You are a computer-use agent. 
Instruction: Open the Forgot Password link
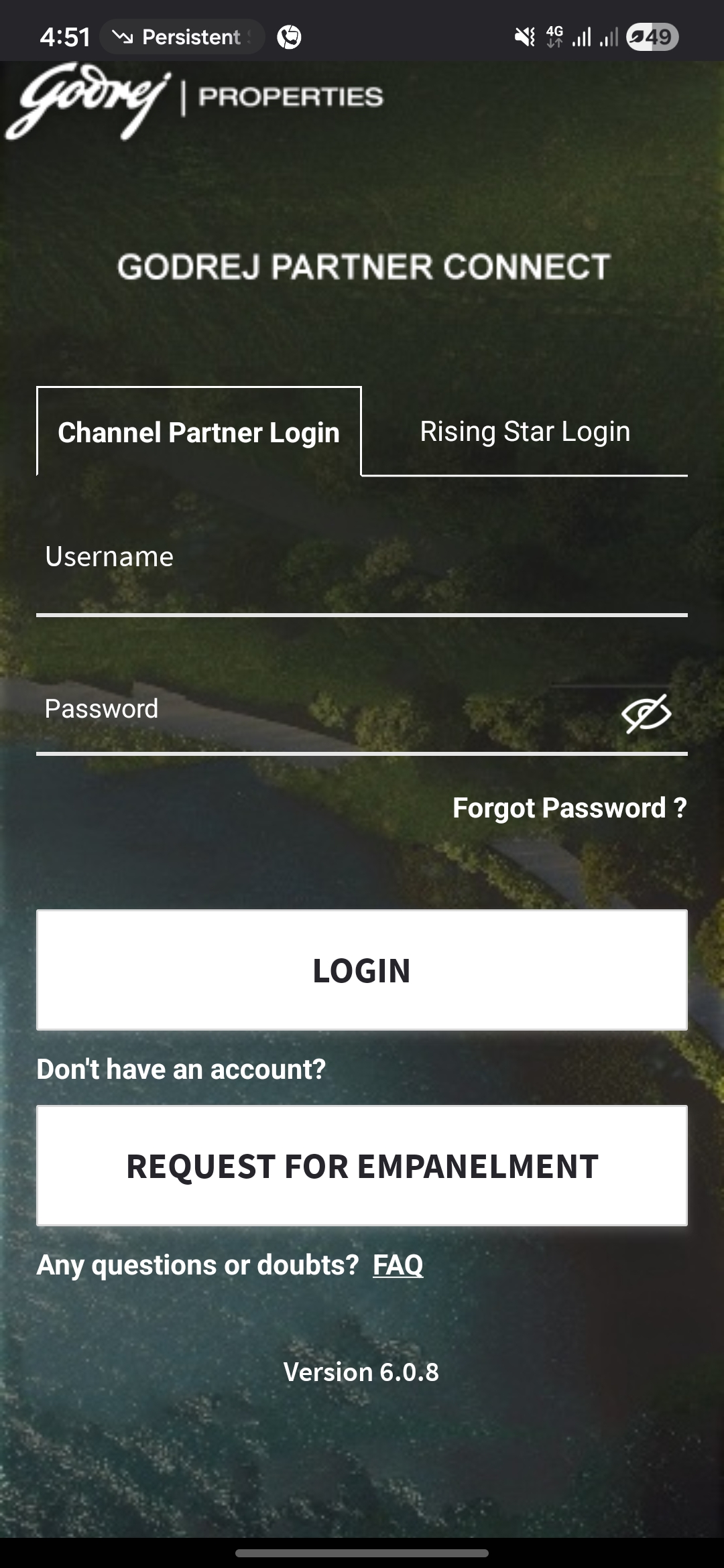pyautogui.click(x=569, y=808)
